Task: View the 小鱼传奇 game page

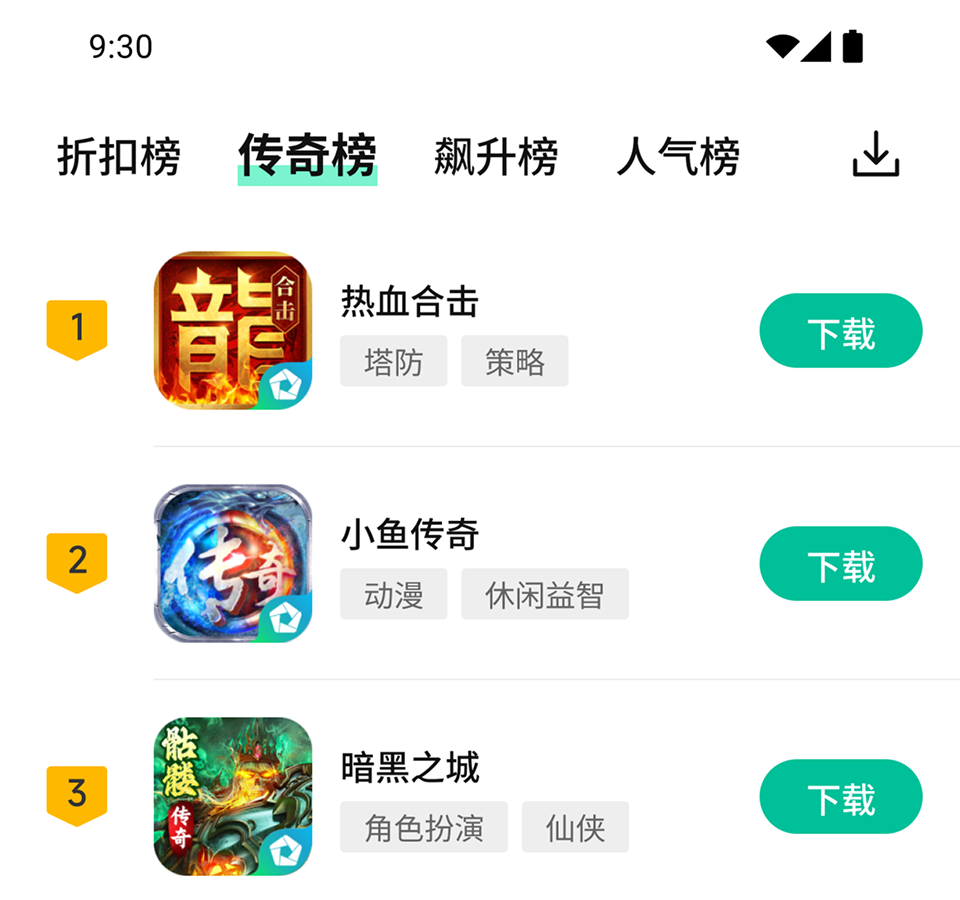Action: click(410, 534)
